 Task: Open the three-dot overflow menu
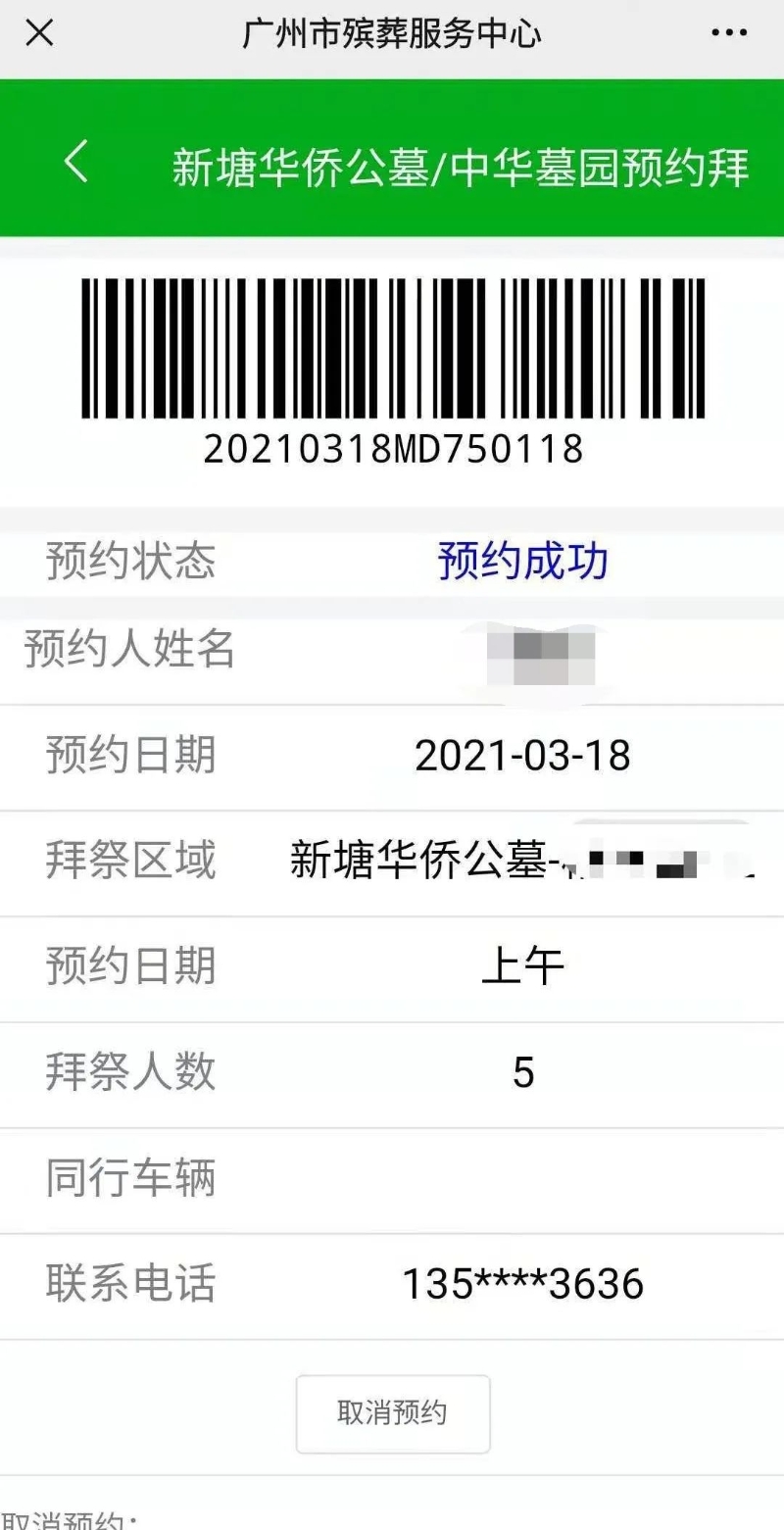[x=729, y=34]
